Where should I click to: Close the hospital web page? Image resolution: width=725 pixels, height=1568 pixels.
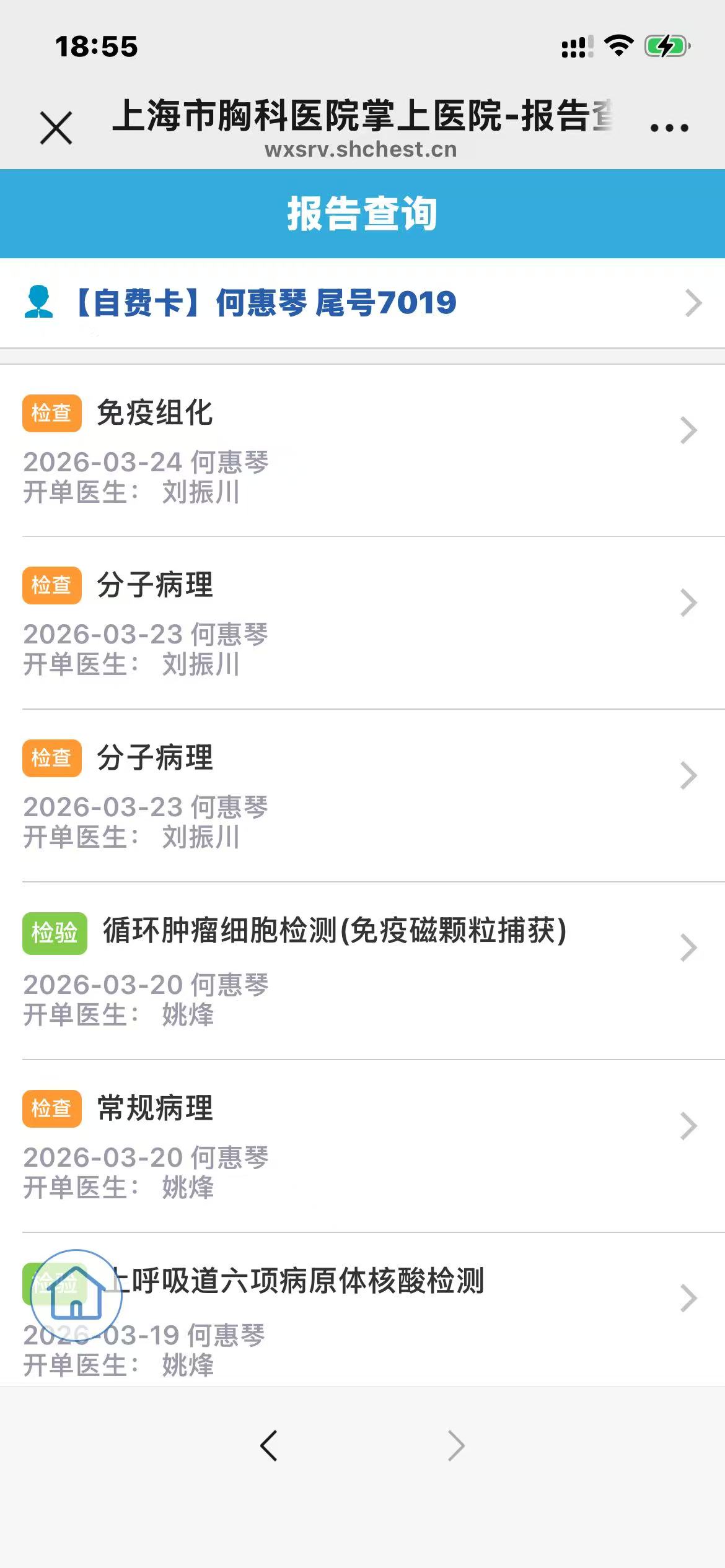click(x=56, y=128)
